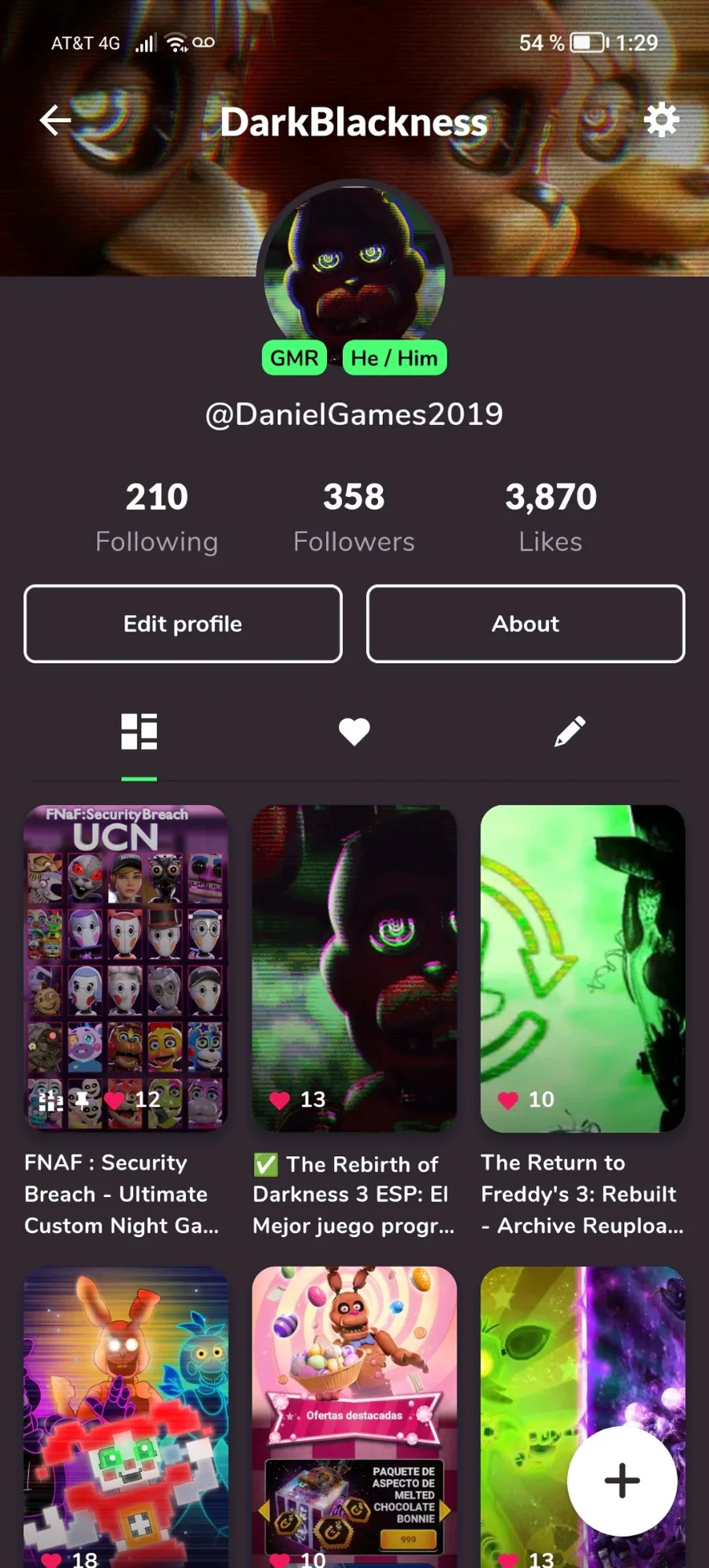Switch to the liked heart tab
The image size is (709, 1568).
tap(354, 732)
